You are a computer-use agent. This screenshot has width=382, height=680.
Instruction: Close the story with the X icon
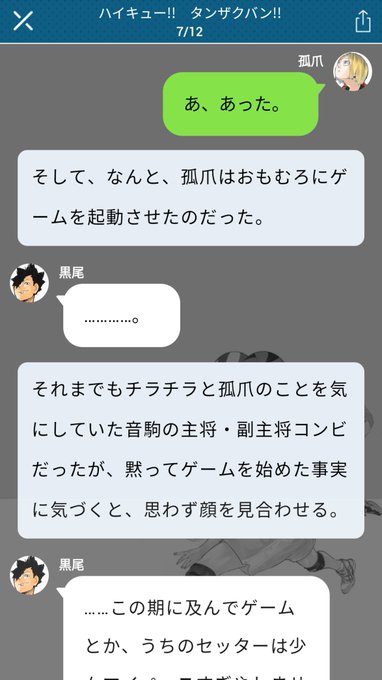tap(23, 20)
